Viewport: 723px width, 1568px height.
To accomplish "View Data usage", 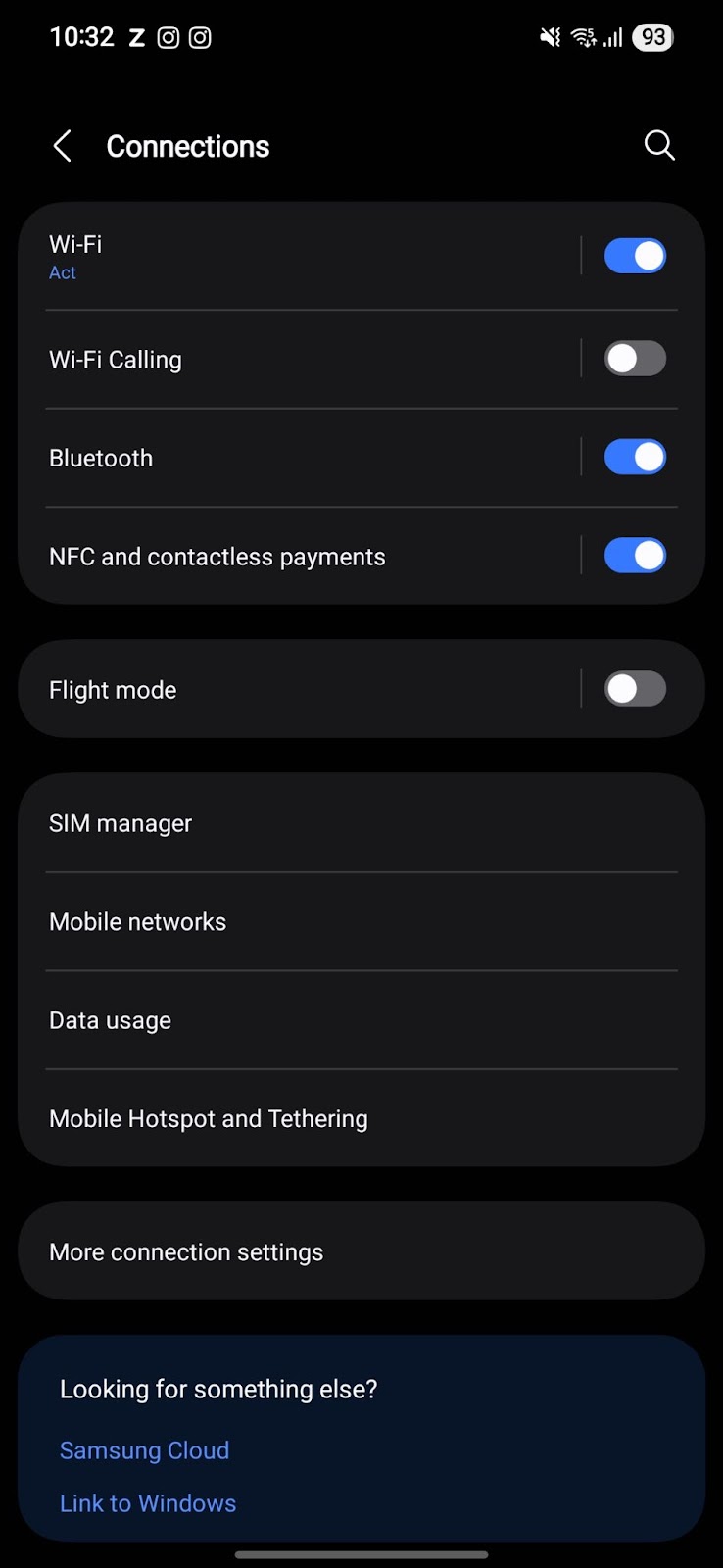I will point(361,1020).
